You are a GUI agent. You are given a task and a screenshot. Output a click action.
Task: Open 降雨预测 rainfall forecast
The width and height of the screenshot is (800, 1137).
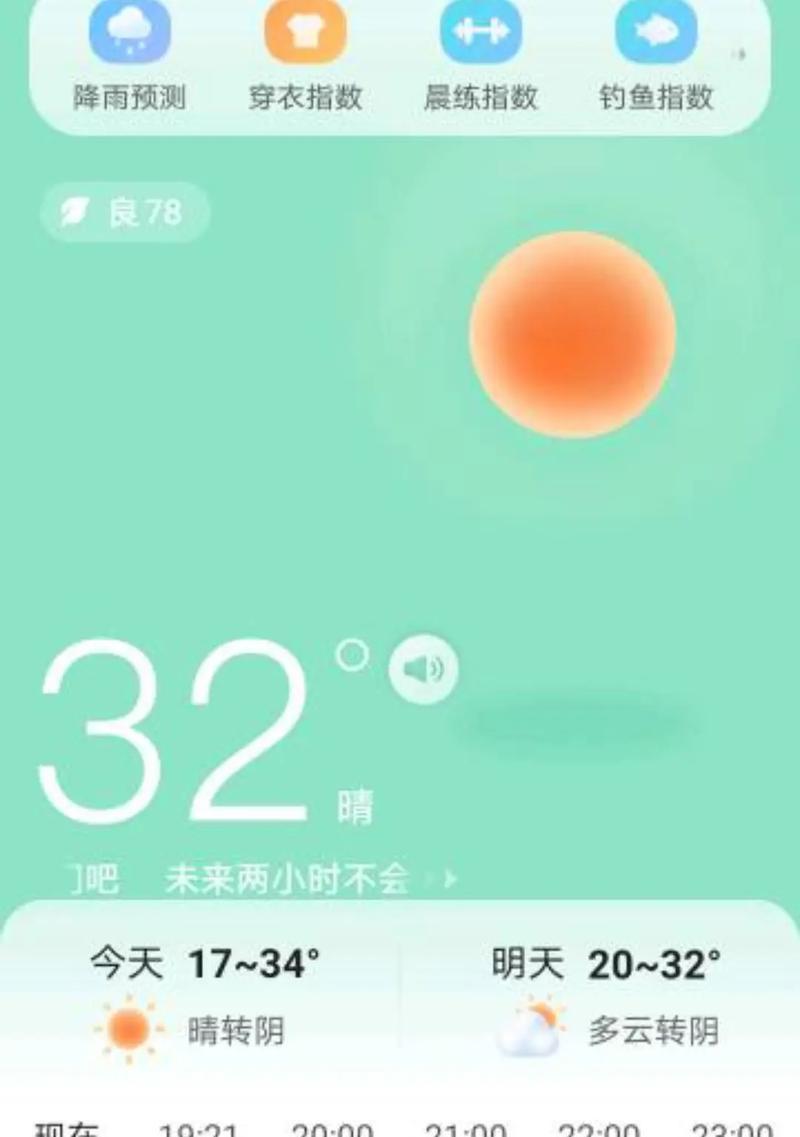point(129,55)
